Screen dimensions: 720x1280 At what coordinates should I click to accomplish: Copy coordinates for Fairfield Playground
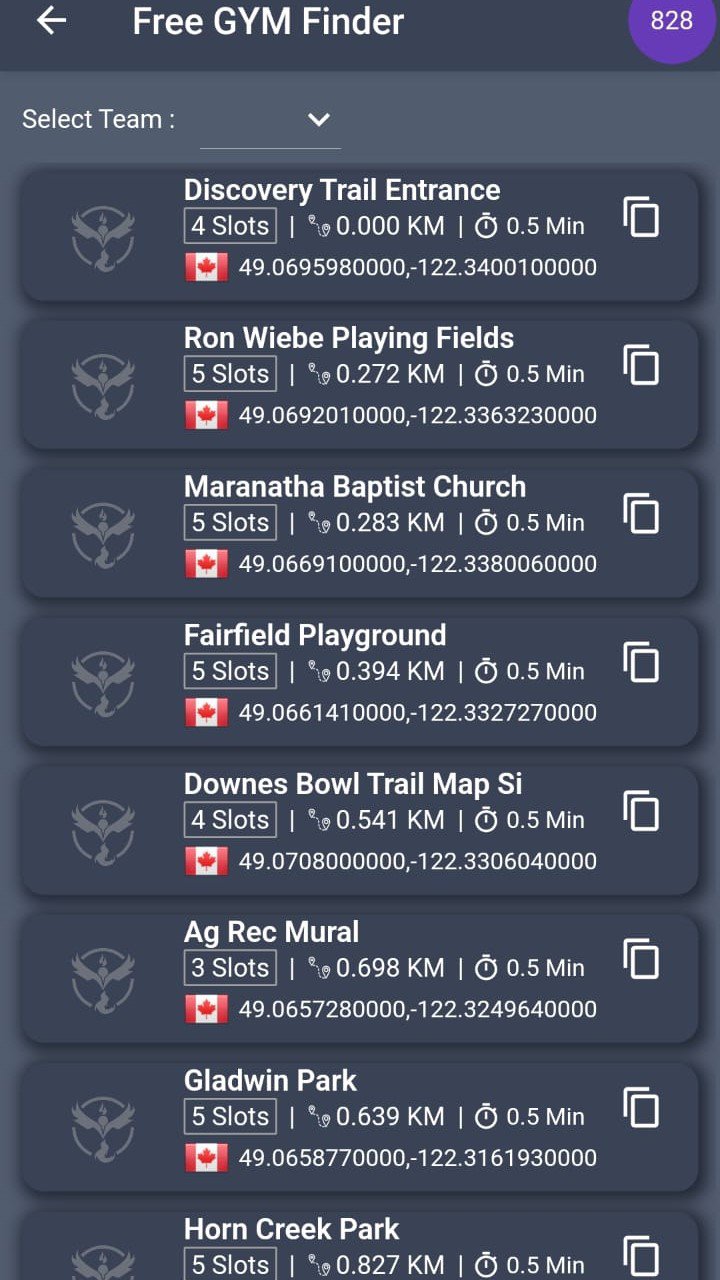coord(641,662)
